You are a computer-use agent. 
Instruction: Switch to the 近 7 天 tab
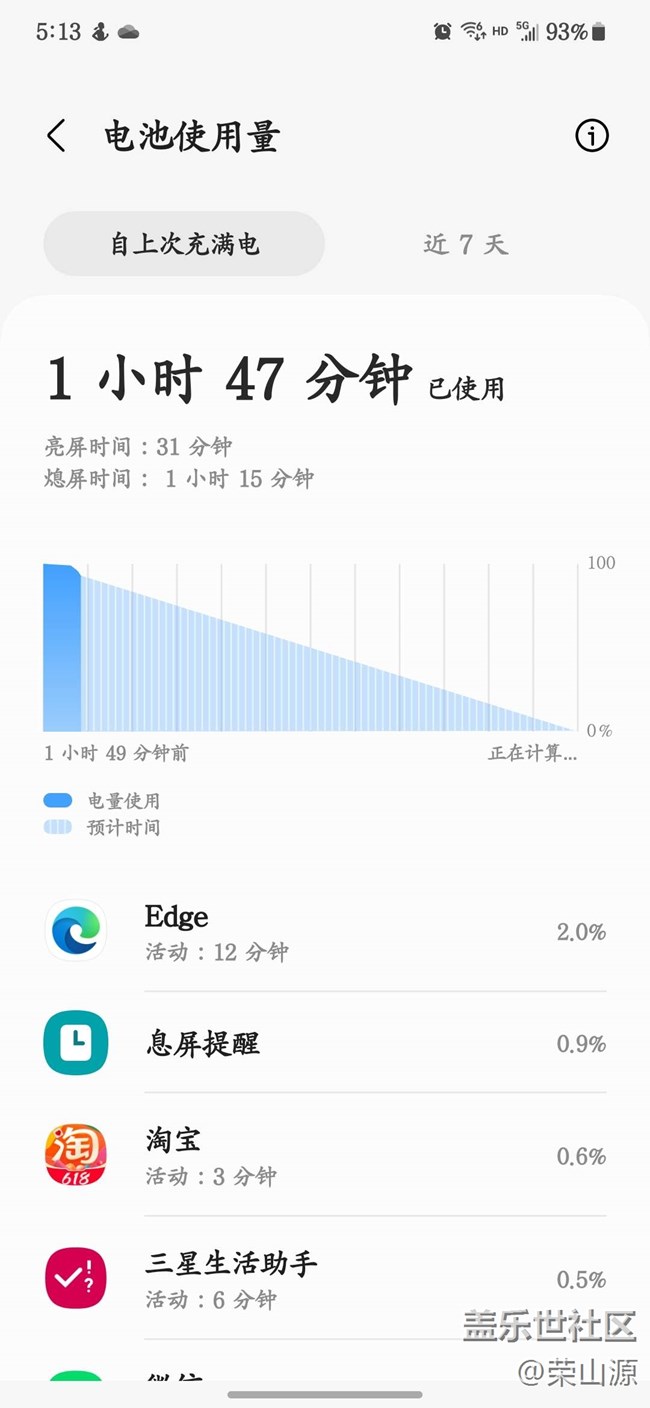465,244
